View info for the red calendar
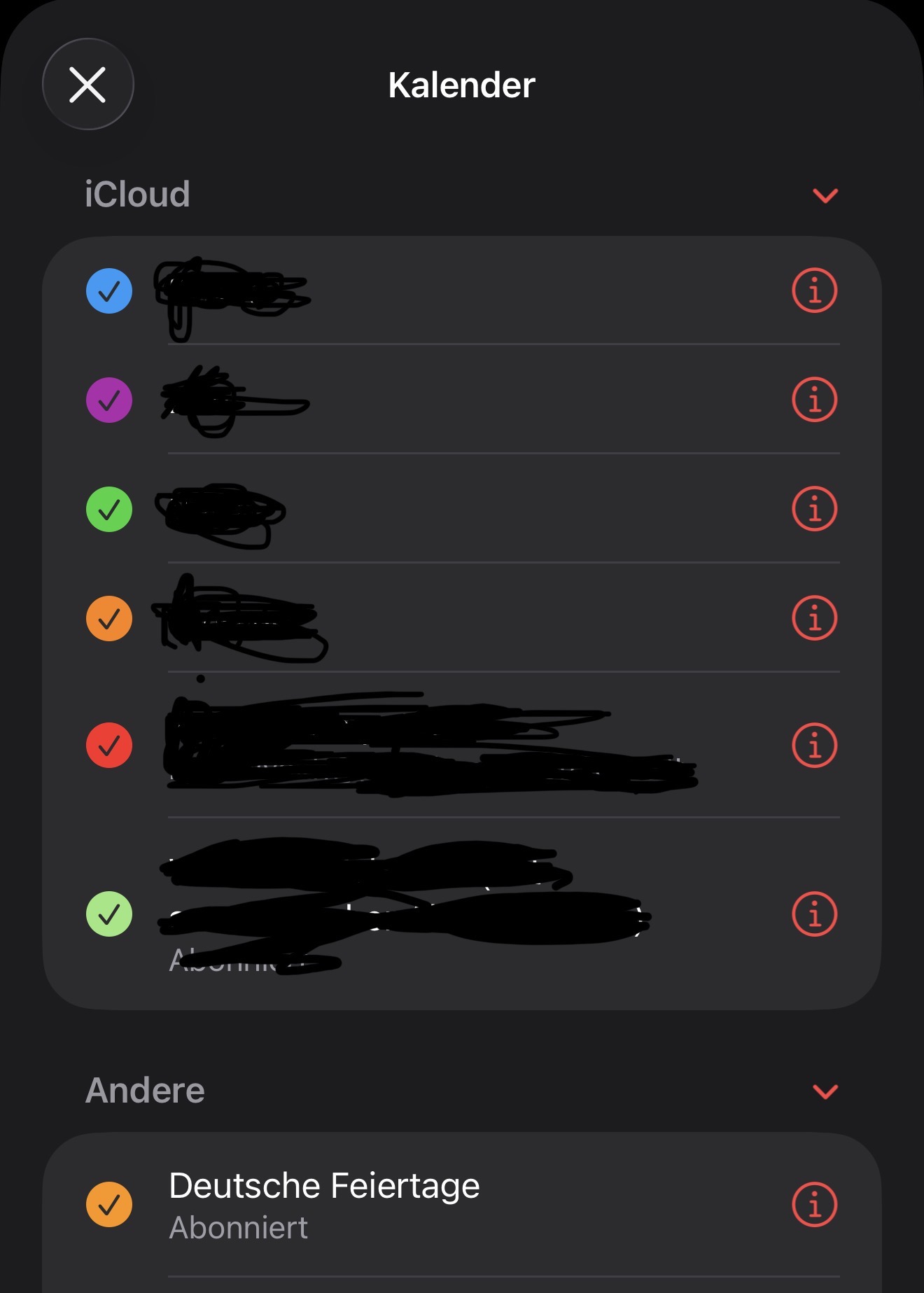This screenshot has height=1293, width=924. pyautogui.click(x=814, y=745)
